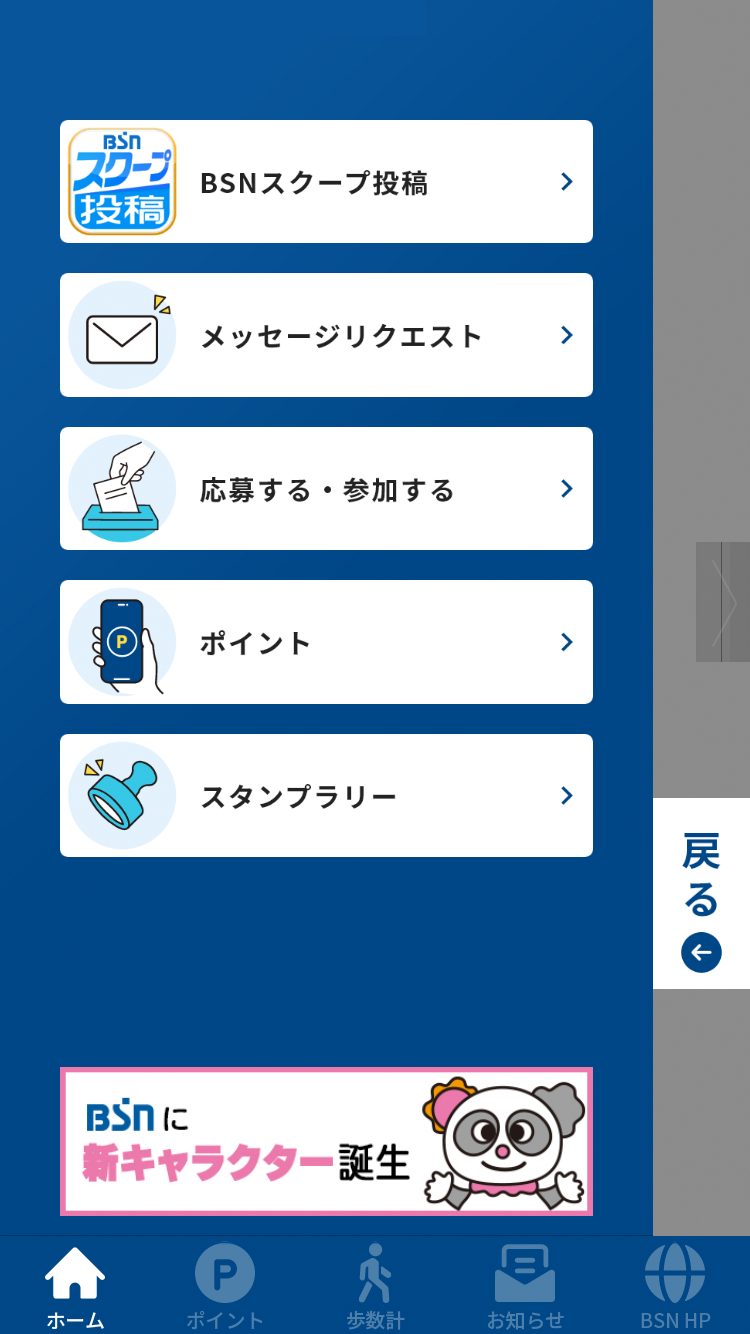Open 応募する・参加する
Image resolution: width=750 pixels, height=1334 pixels.
[x=326, y=489]
